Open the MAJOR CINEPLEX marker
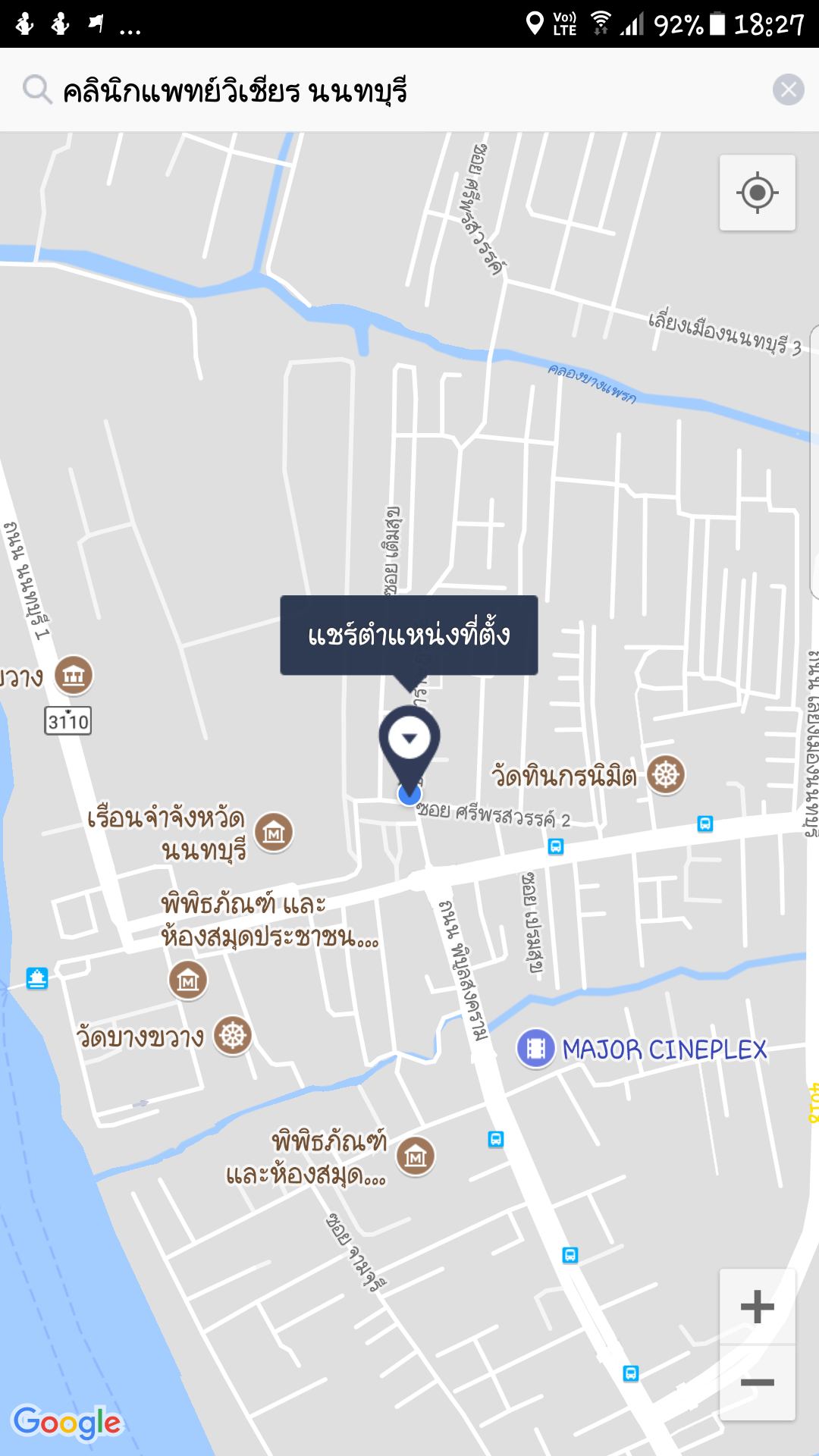This screenshot has height=1456, width=819. click(x=536, y=1049)
